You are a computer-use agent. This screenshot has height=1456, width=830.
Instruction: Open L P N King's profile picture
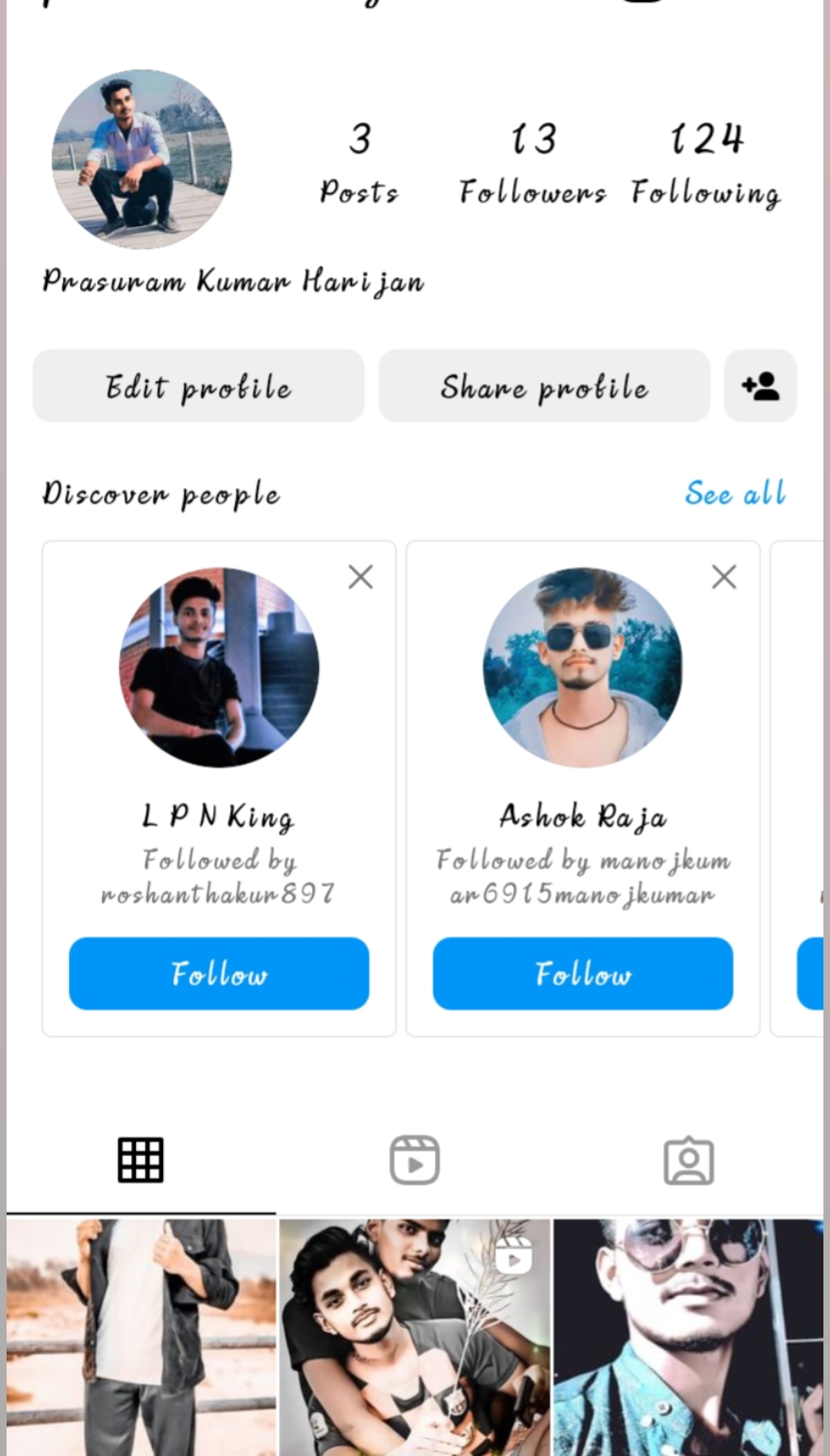[219, 667]
